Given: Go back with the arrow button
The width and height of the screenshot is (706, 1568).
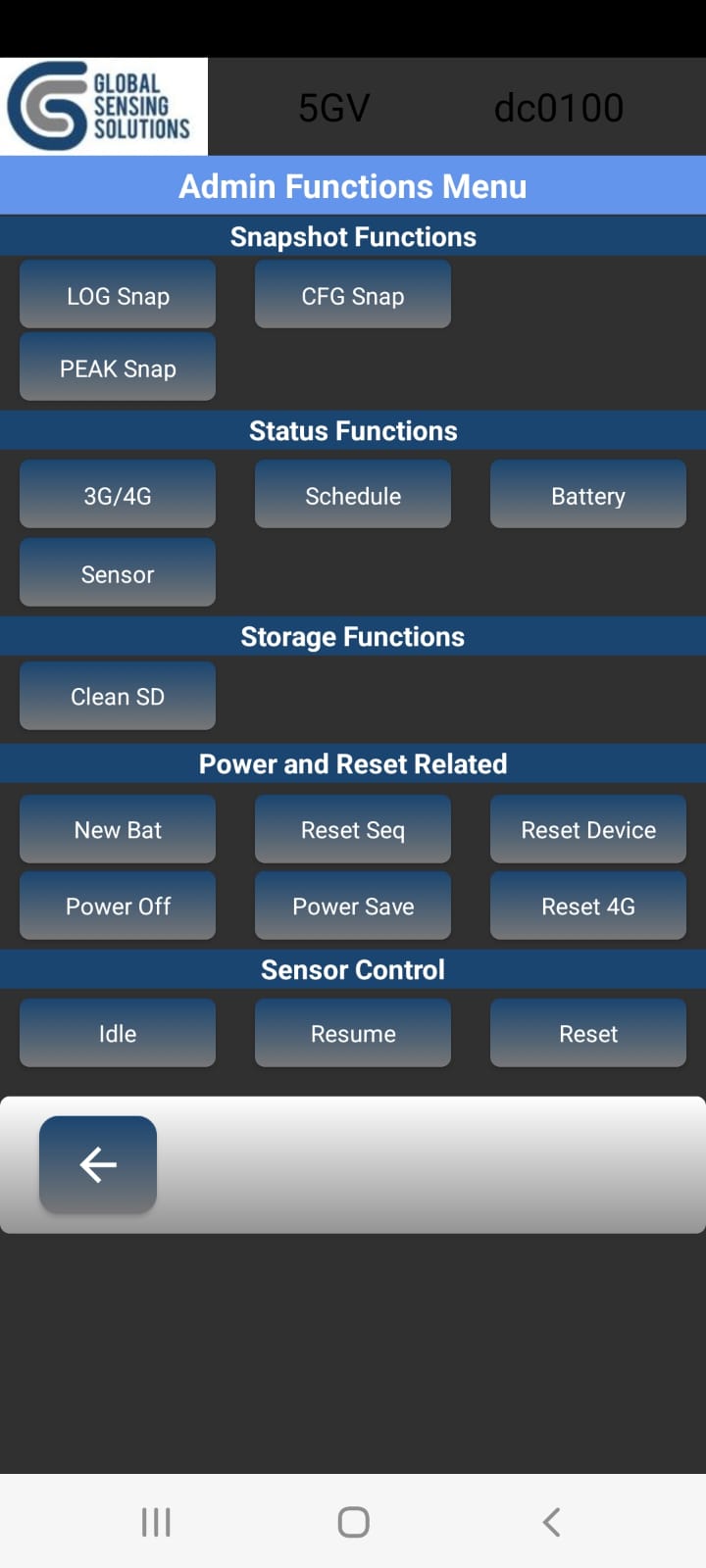Looking at the screenshot, I should (98, 1164).
